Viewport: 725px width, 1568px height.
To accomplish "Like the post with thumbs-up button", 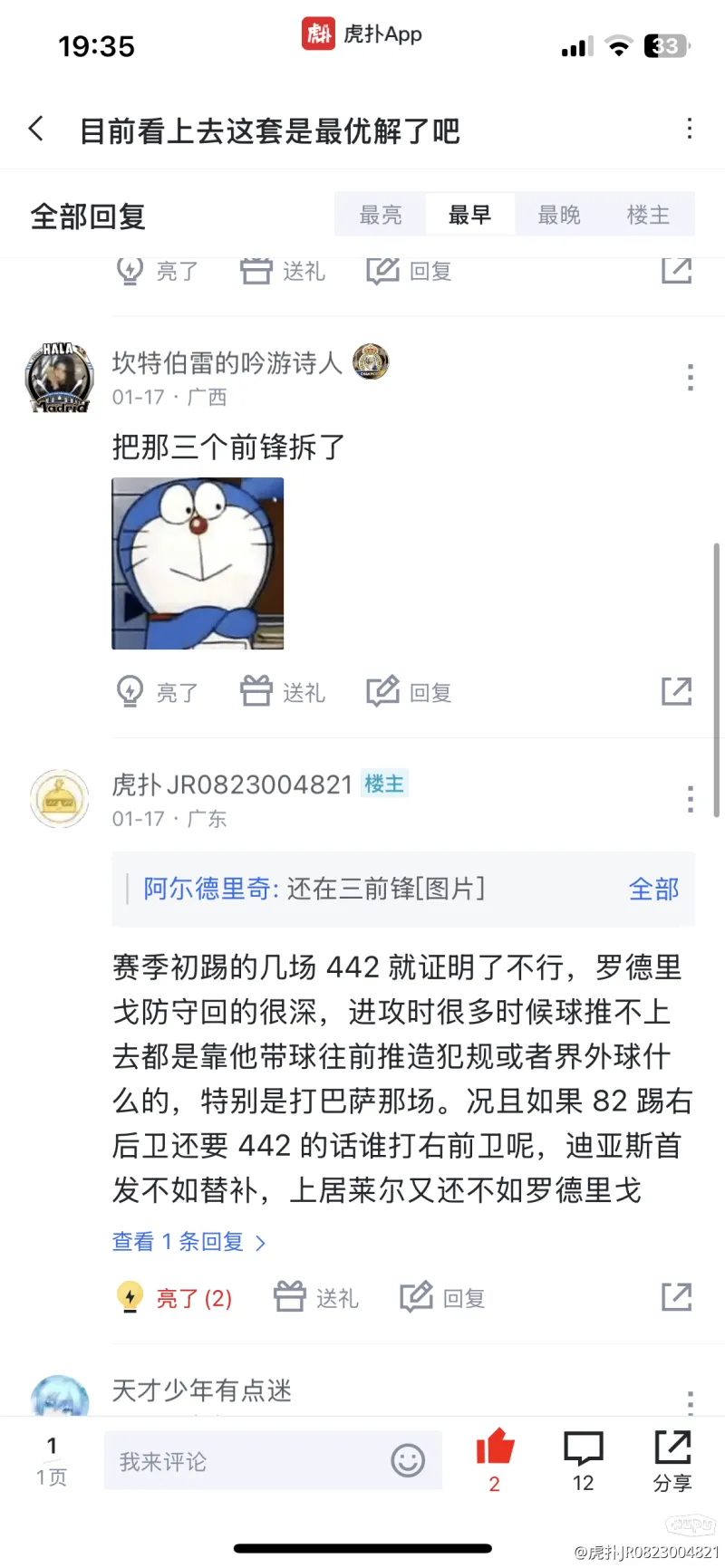I will [x=495, y=1458].
